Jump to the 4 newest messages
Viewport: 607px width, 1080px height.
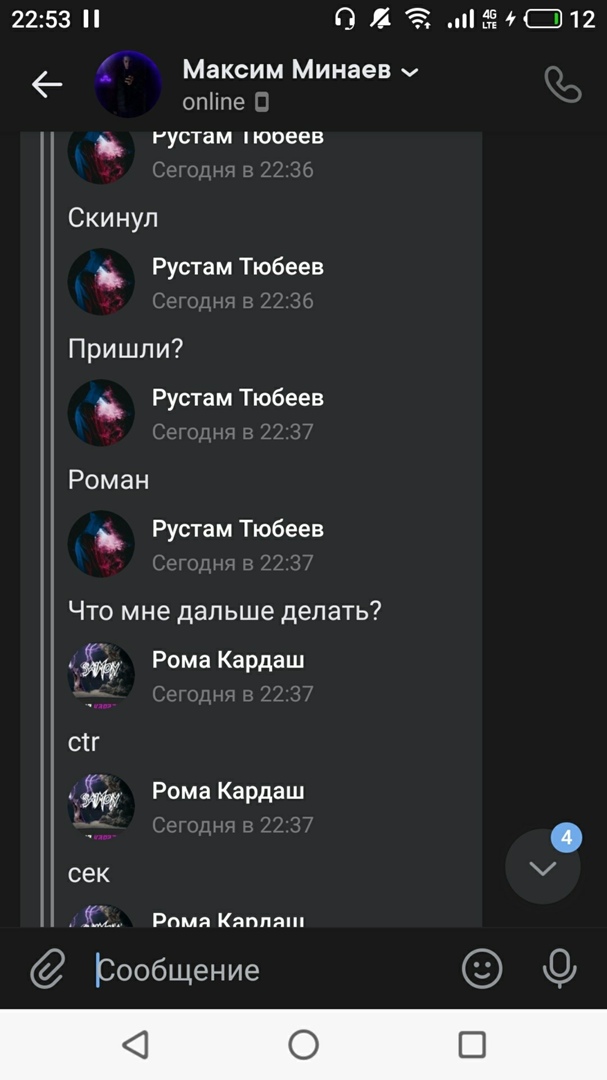(x=543, y=867)
